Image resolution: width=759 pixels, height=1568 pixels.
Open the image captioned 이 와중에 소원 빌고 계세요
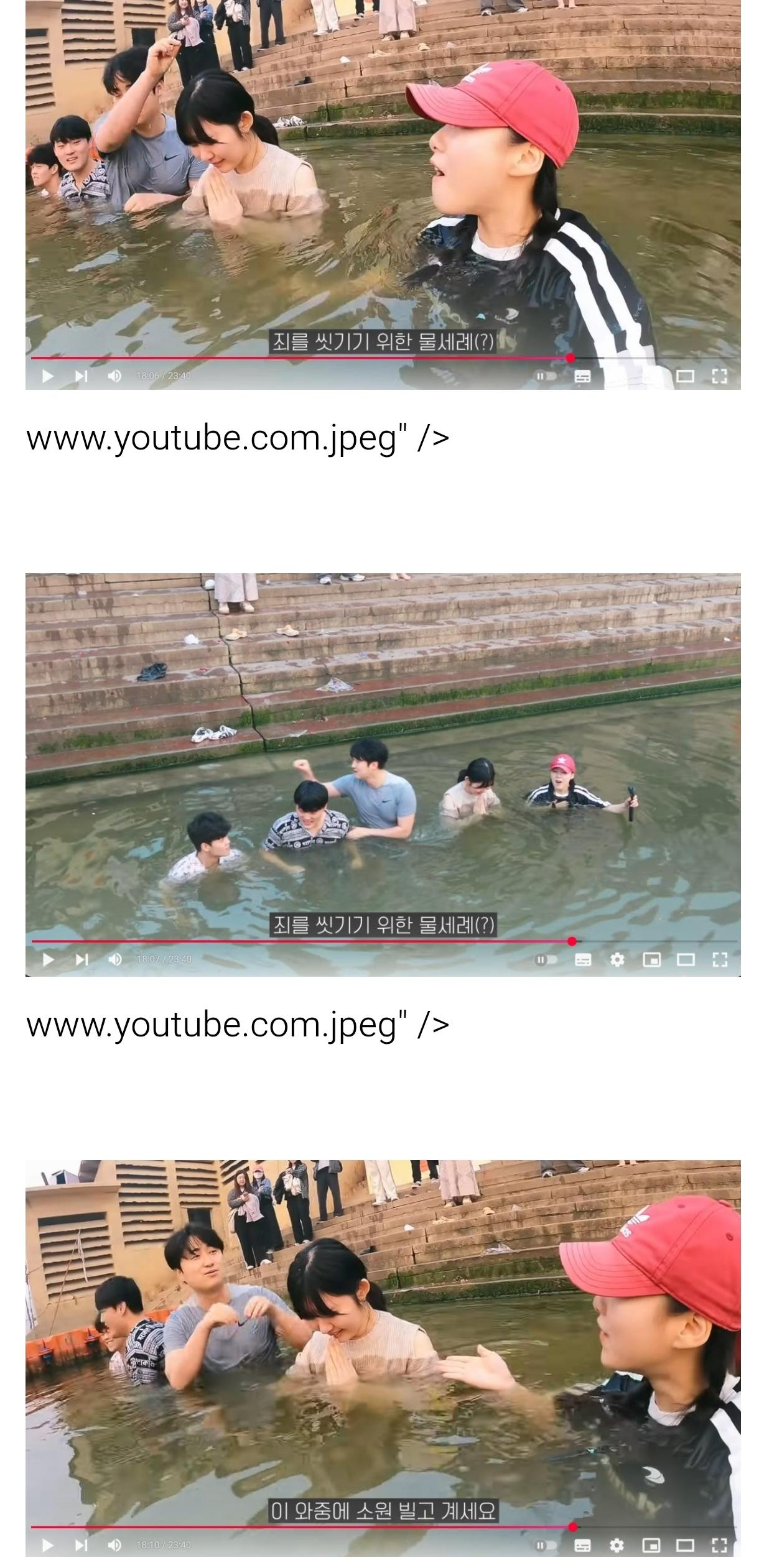[x=383, y=1357]
